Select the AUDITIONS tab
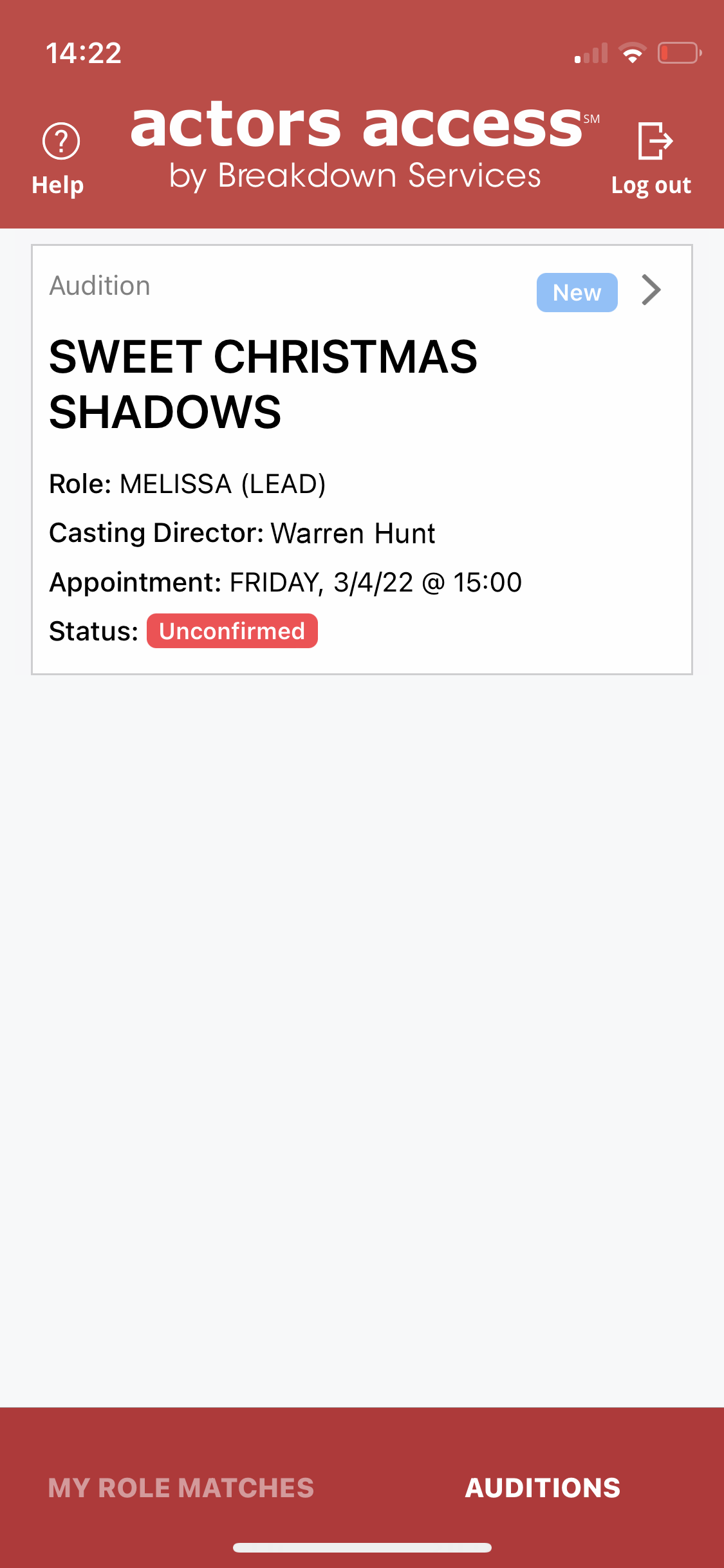724x1568 pixels. (x=543, y=1487)
